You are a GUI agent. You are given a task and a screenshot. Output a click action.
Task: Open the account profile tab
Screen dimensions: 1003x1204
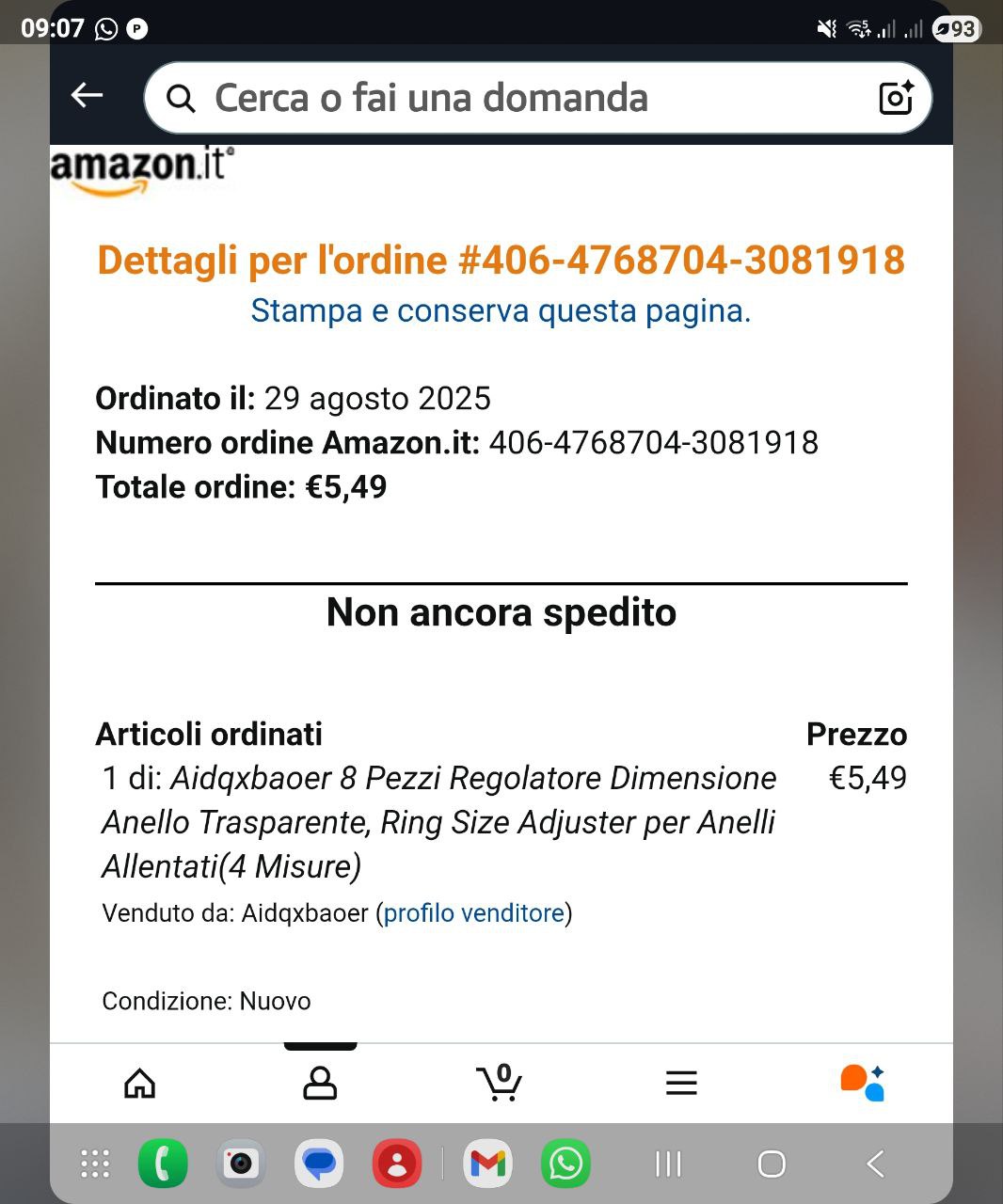(x=320, y=1084)
